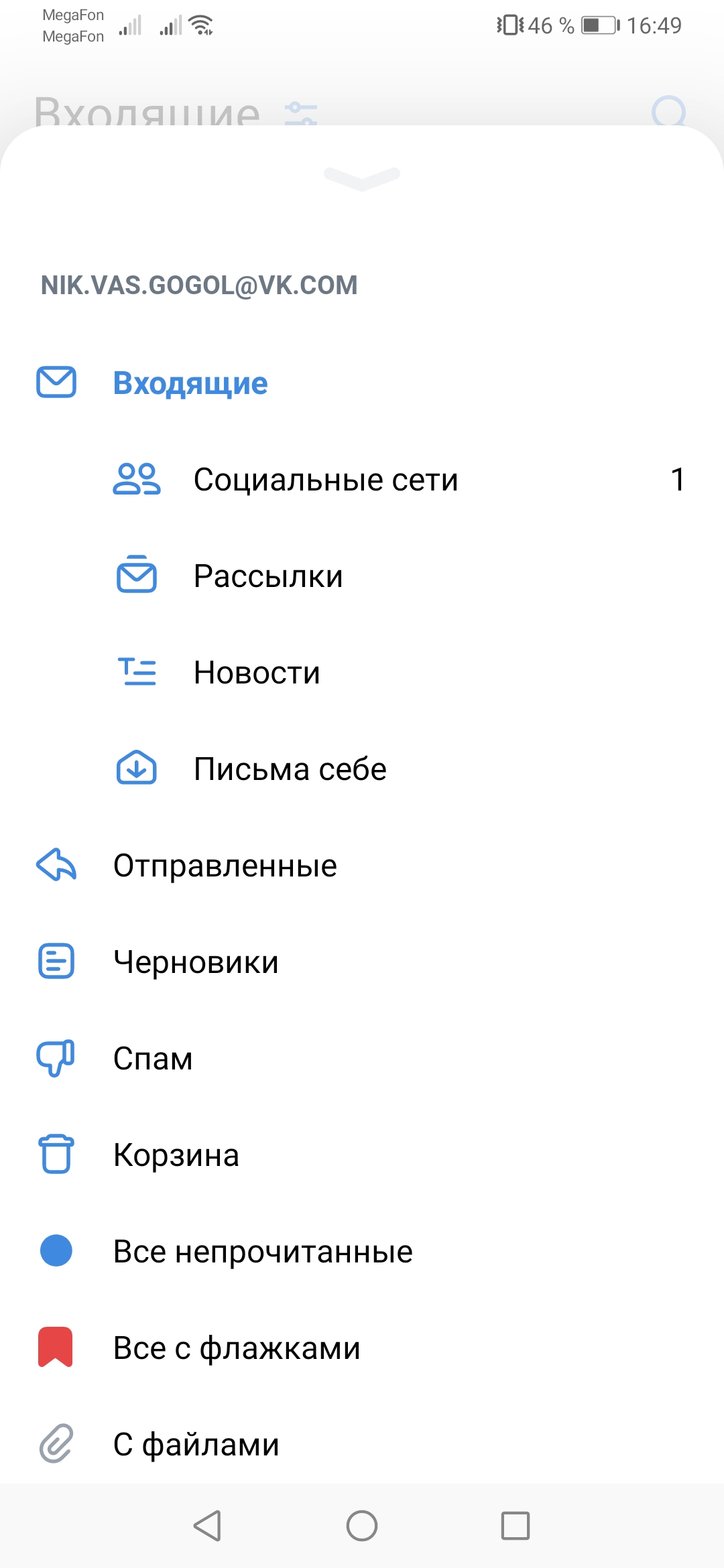724x1568 pixels.
Task: Show Все непрочитанные messages
Action: click(263, 1252)
